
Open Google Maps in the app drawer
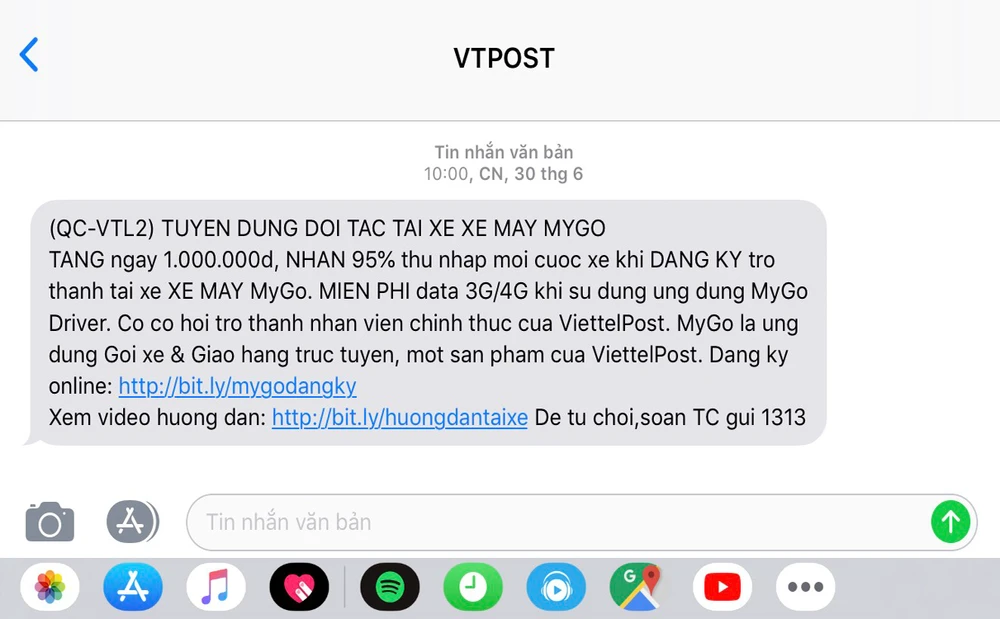pyautogui.click(x=638, y=587)
